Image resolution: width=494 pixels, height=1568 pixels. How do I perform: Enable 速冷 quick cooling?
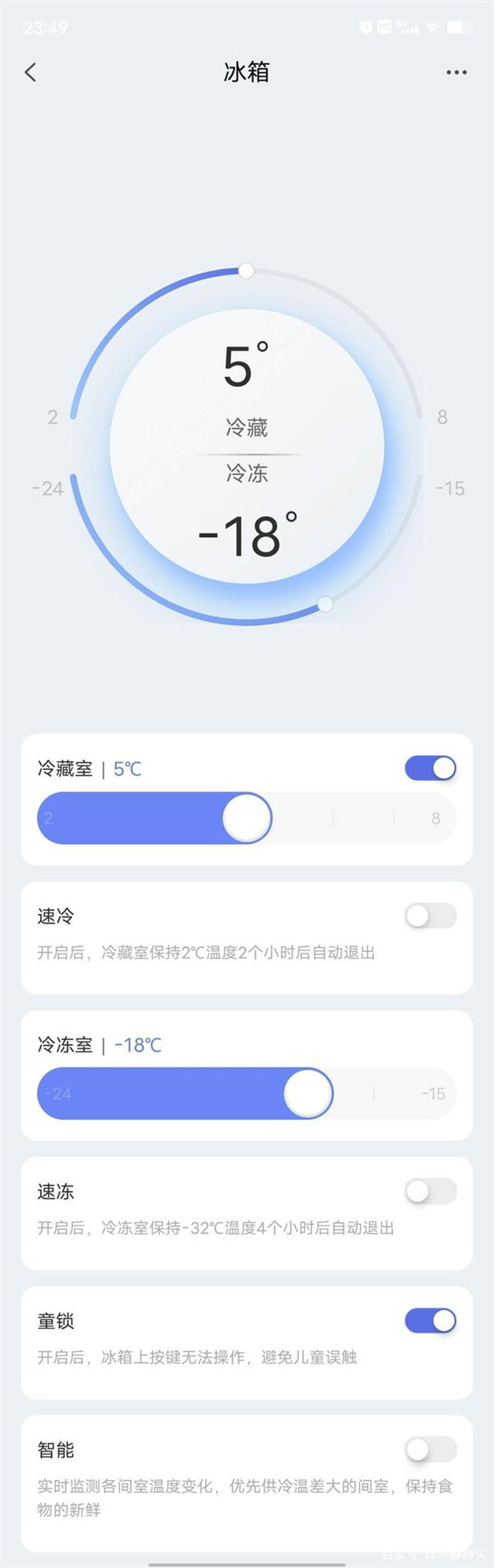(x=431, y=916)
